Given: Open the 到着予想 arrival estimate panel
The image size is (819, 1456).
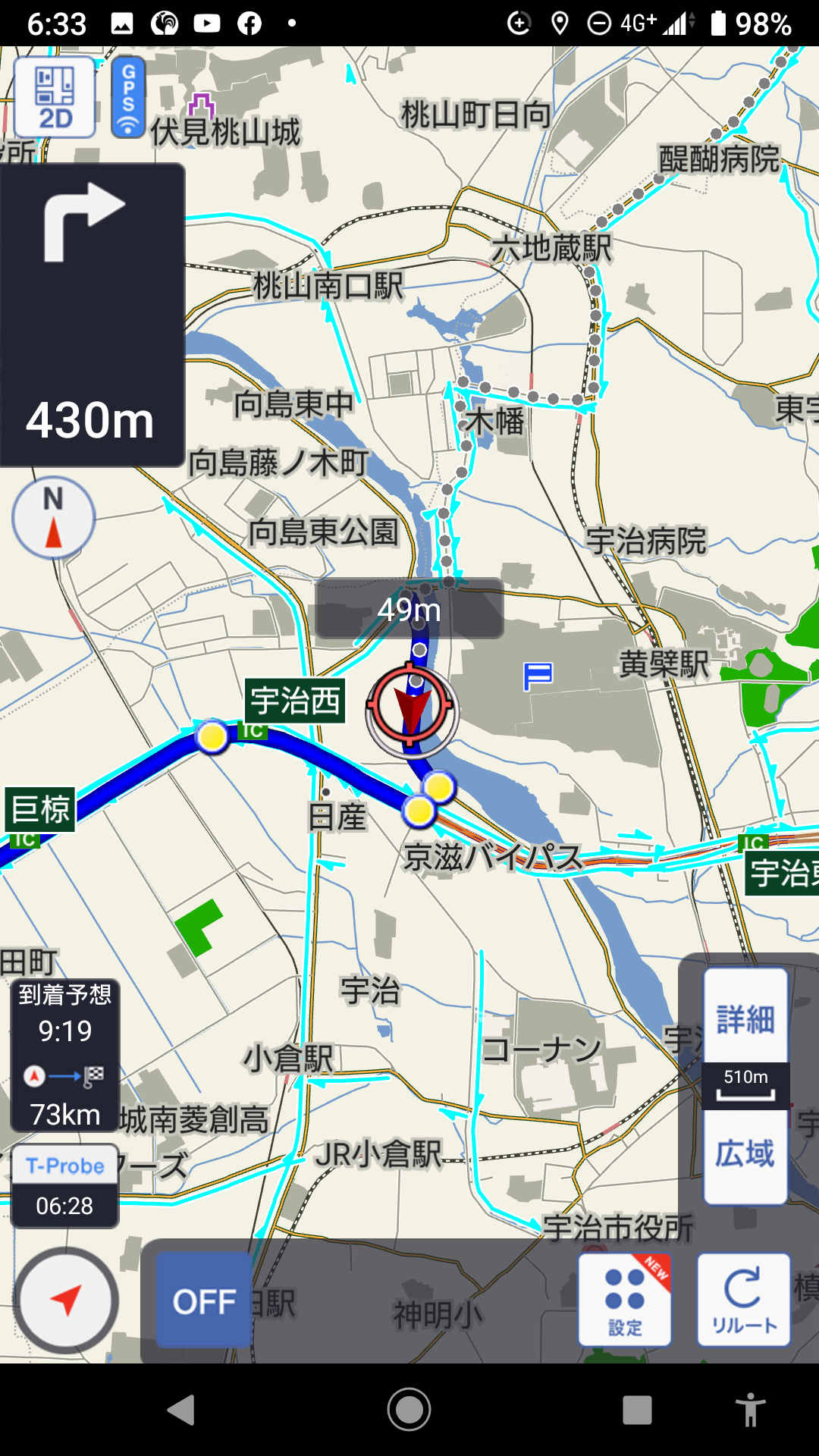Looking at the screenshot, I should pyautogui.click(x=64, y=1055).
